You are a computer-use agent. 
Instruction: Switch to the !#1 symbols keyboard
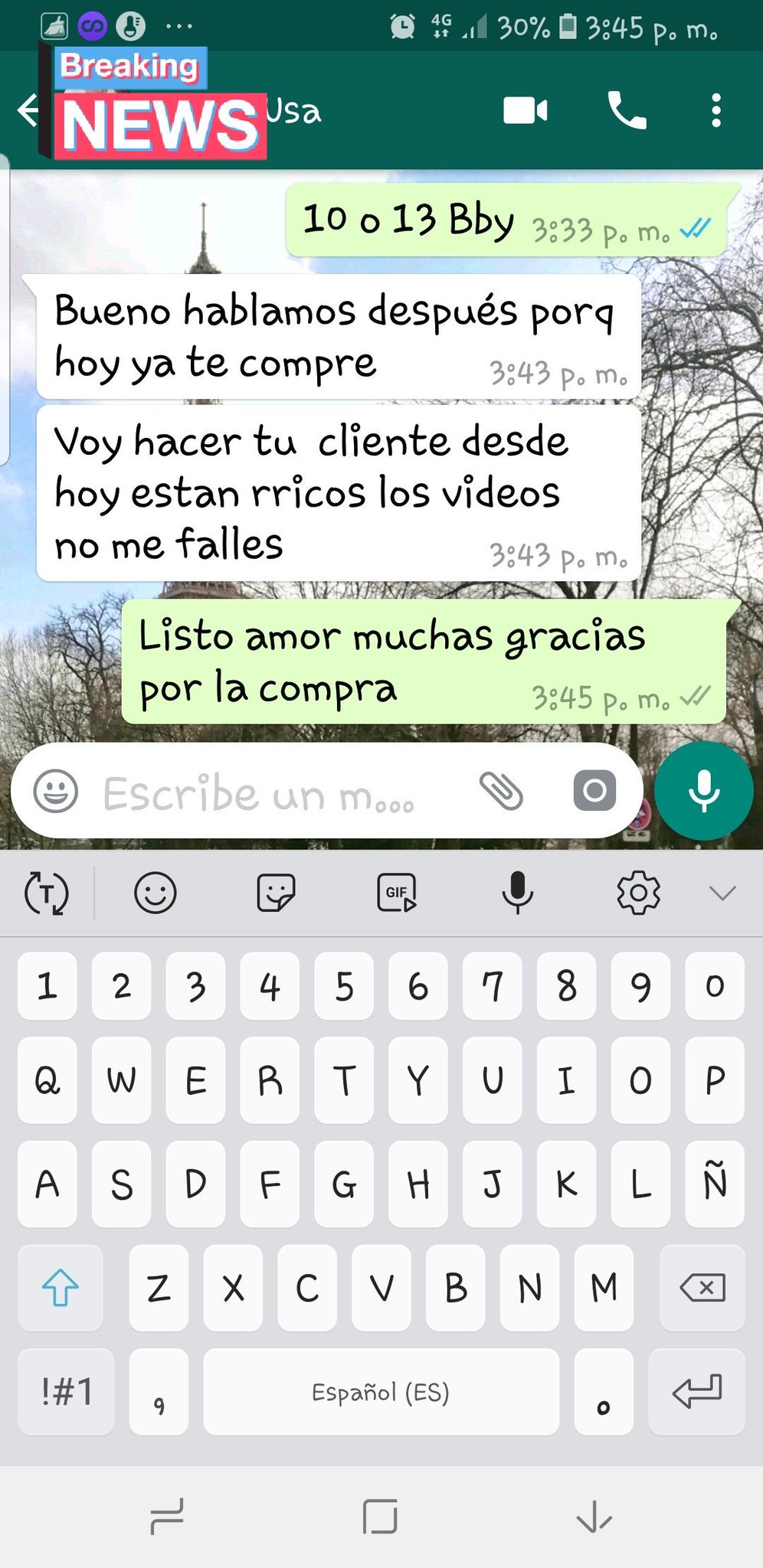[66, 1391]
